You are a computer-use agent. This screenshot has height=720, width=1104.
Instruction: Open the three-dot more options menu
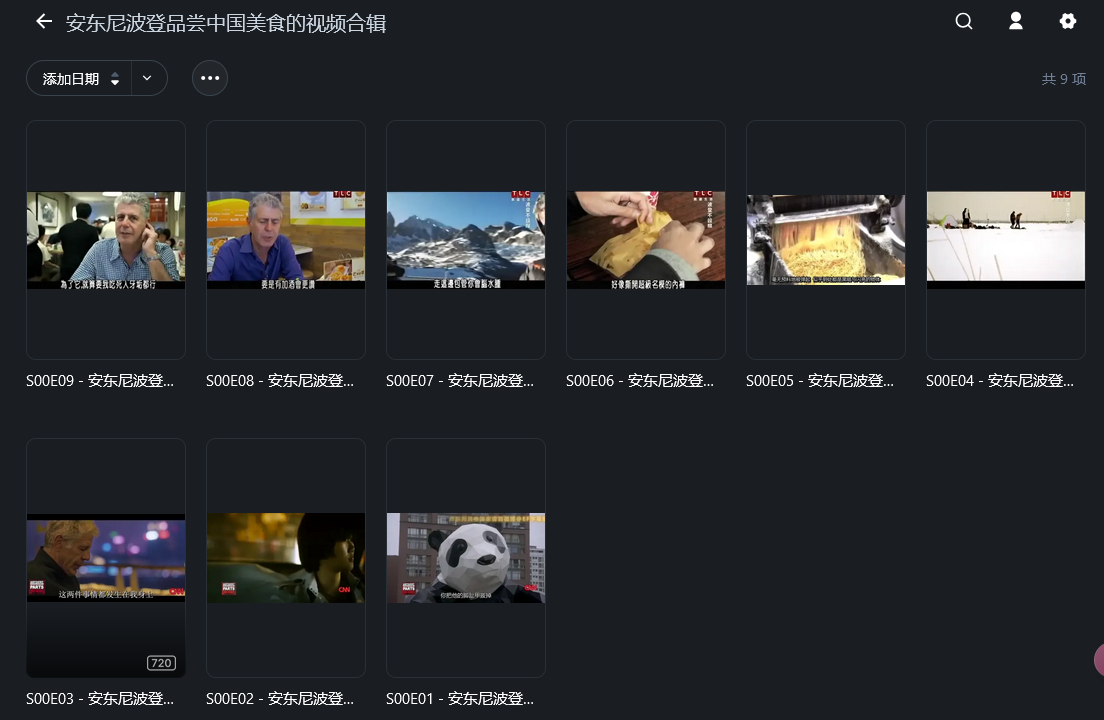(x=210, y=78)
